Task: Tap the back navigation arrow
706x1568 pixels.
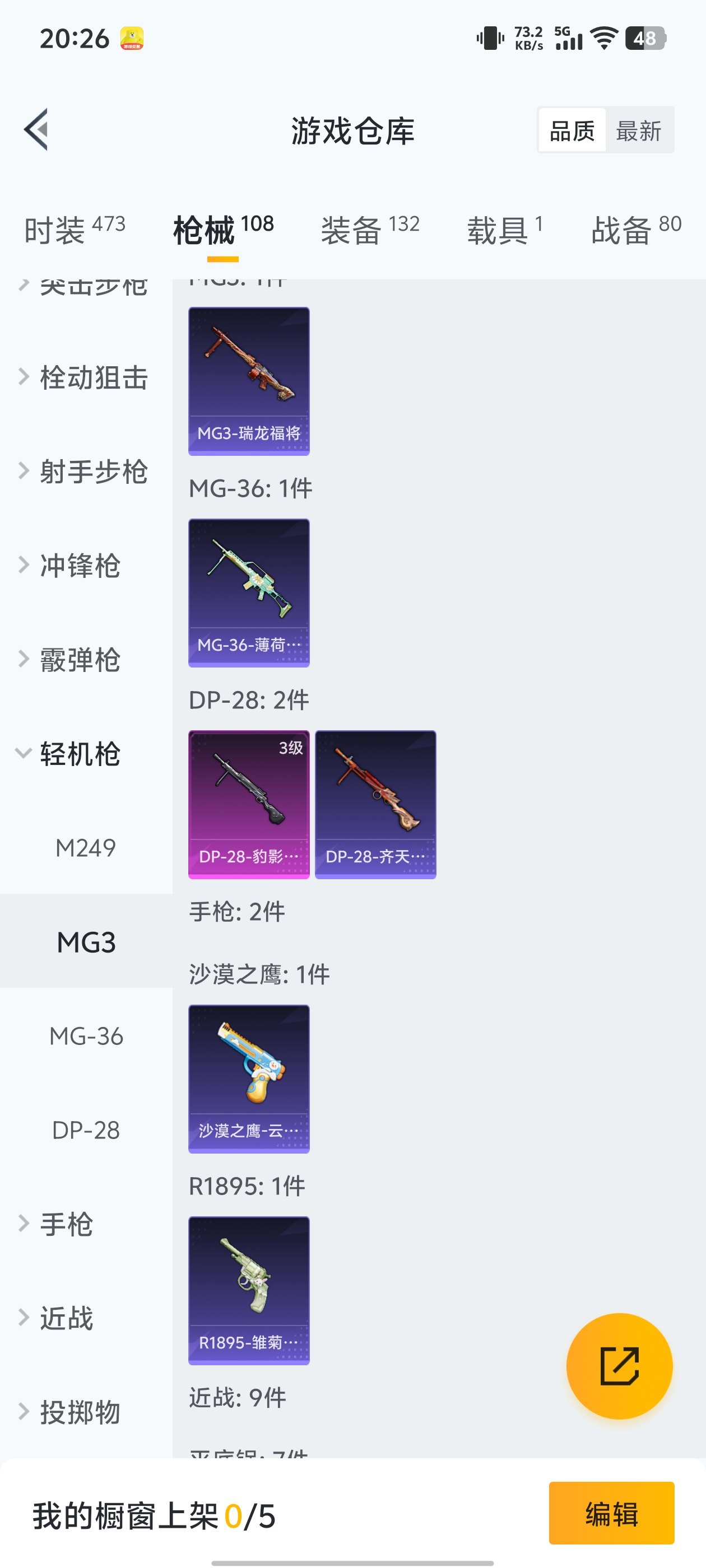Action: (x=36, y=130)
